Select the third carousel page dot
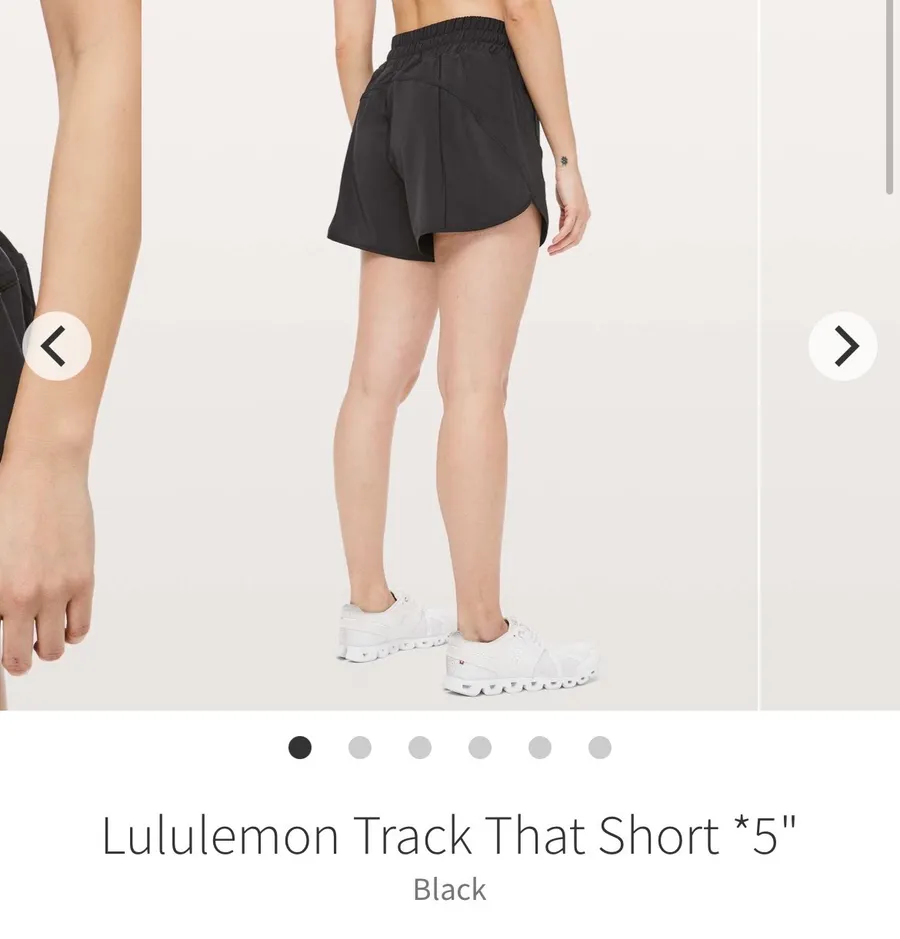Viewport: 900px width, 939px height. pos(420,747)
